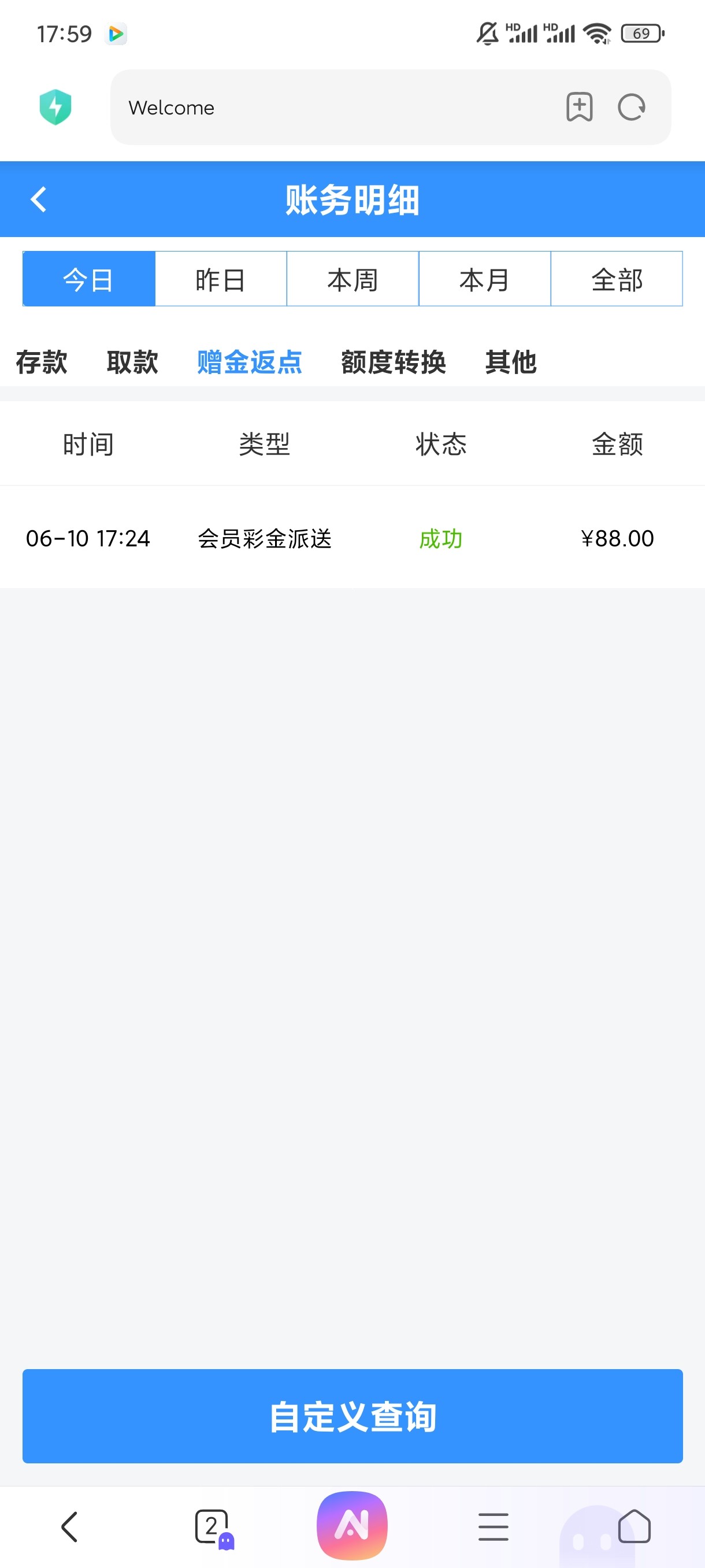The height and width of the screenshot is (1568, 705).
Task: Add this page to bookmarks
Action: point(579,108)
